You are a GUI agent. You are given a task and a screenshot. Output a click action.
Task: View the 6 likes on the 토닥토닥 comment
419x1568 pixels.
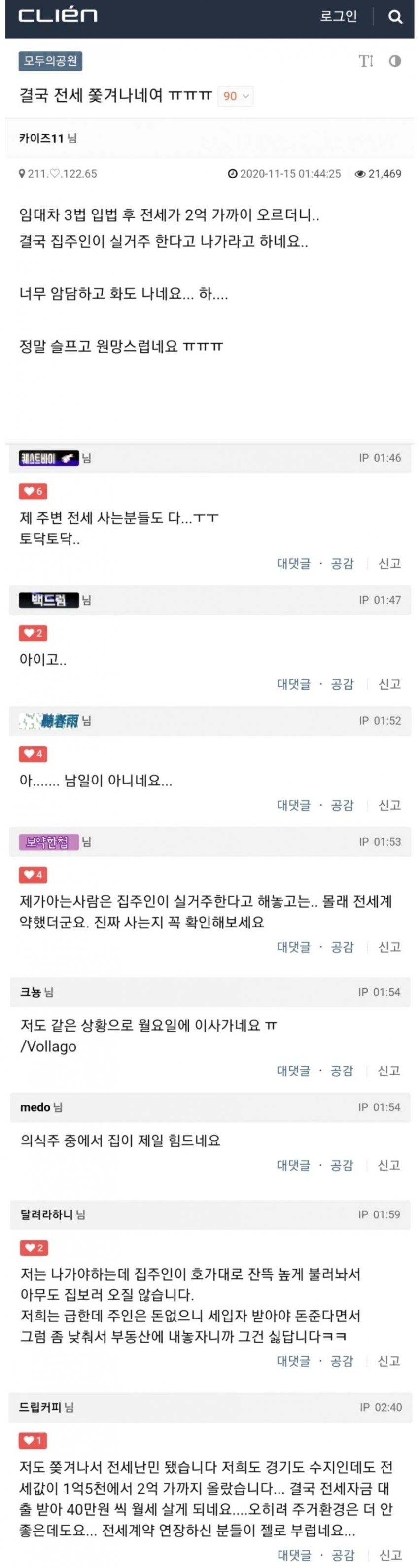[33, 491]
